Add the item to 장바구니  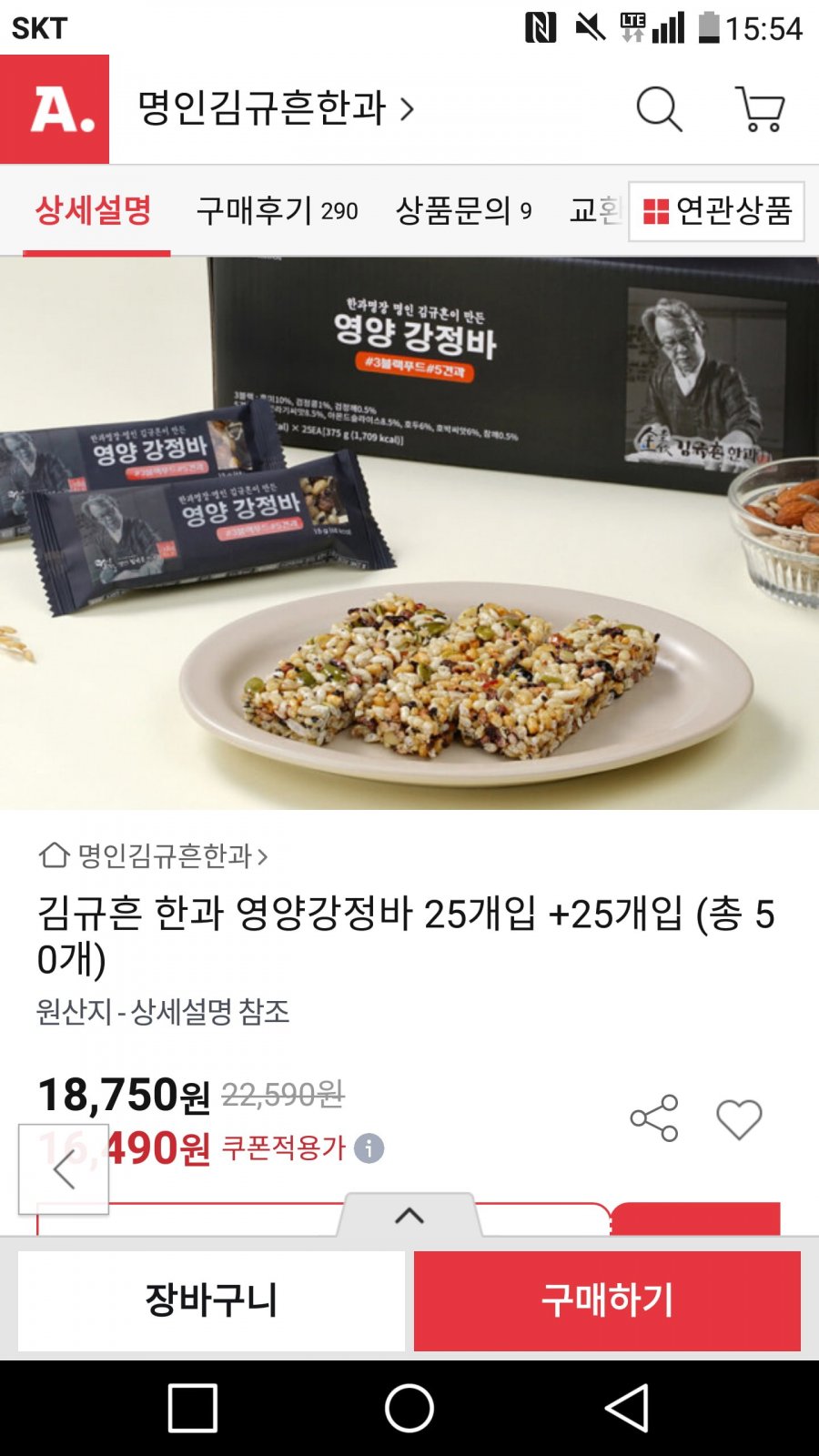(211, 1300)
